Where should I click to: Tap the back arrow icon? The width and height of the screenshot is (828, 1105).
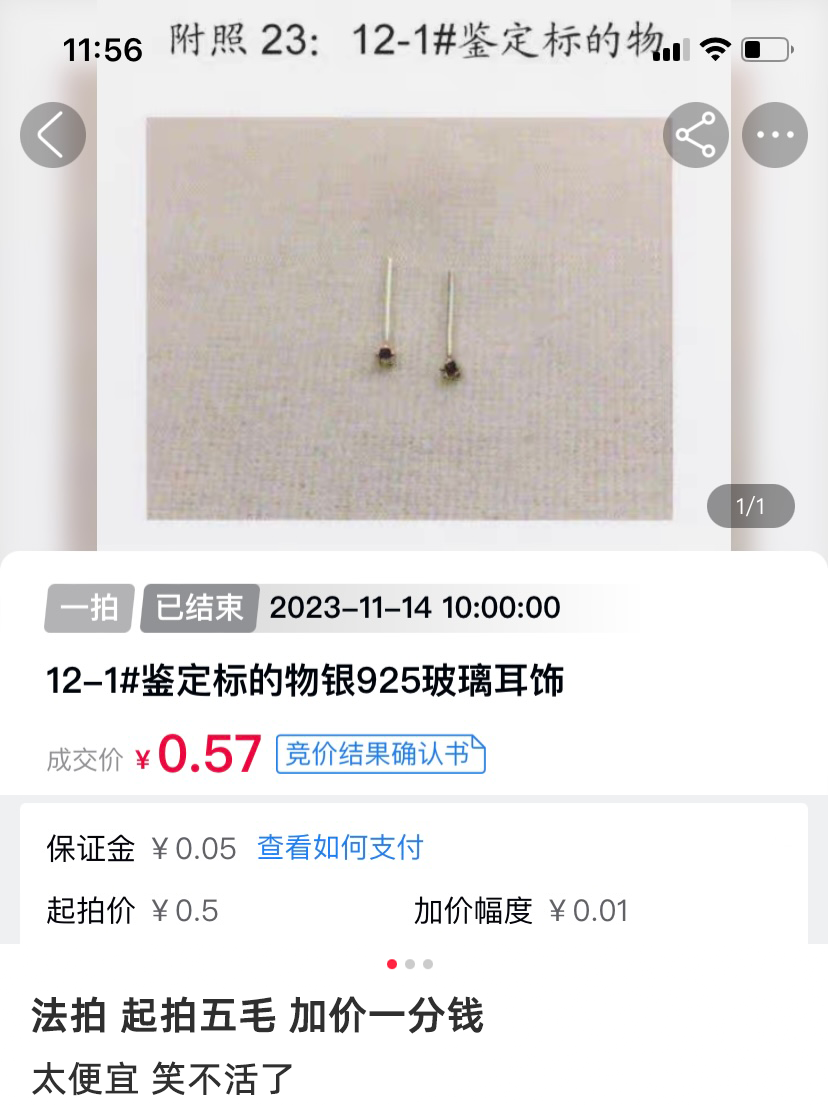[52, 134]
